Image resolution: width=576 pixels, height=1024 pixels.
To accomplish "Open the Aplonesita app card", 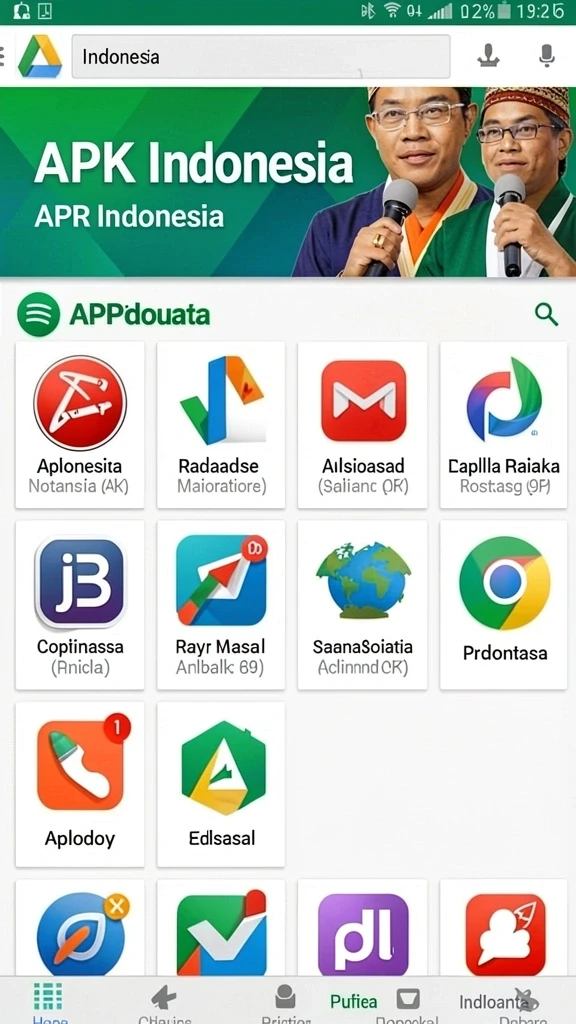I will click(80, 424).
